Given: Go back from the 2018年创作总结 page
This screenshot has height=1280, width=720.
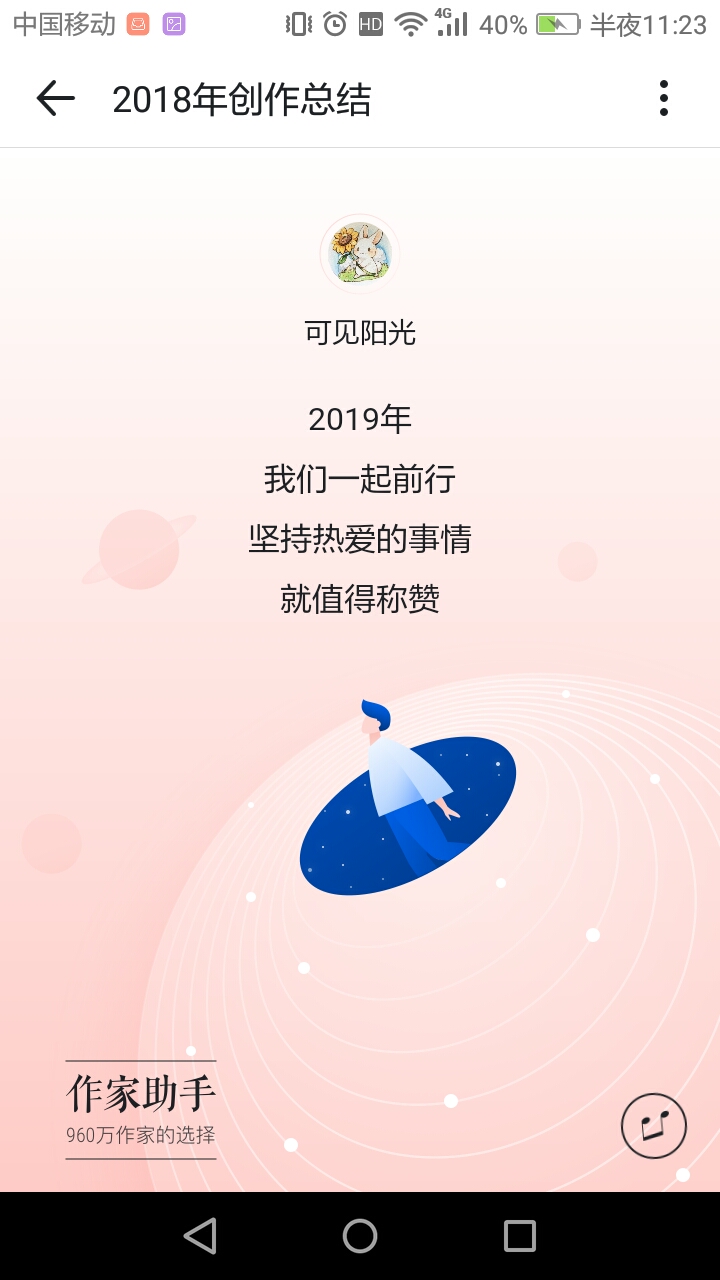Looking at the screenshot, I should click(55, 99).
